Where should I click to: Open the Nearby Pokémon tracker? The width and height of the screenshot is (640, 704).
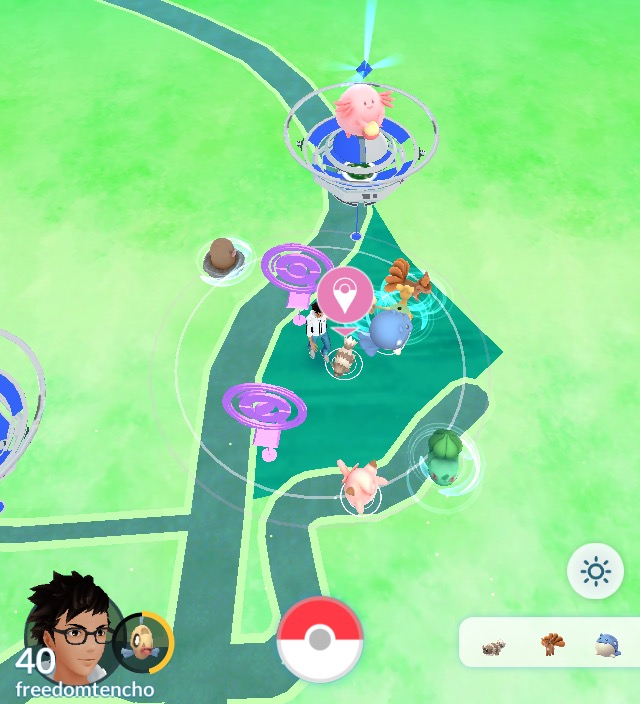click(548, 642)
